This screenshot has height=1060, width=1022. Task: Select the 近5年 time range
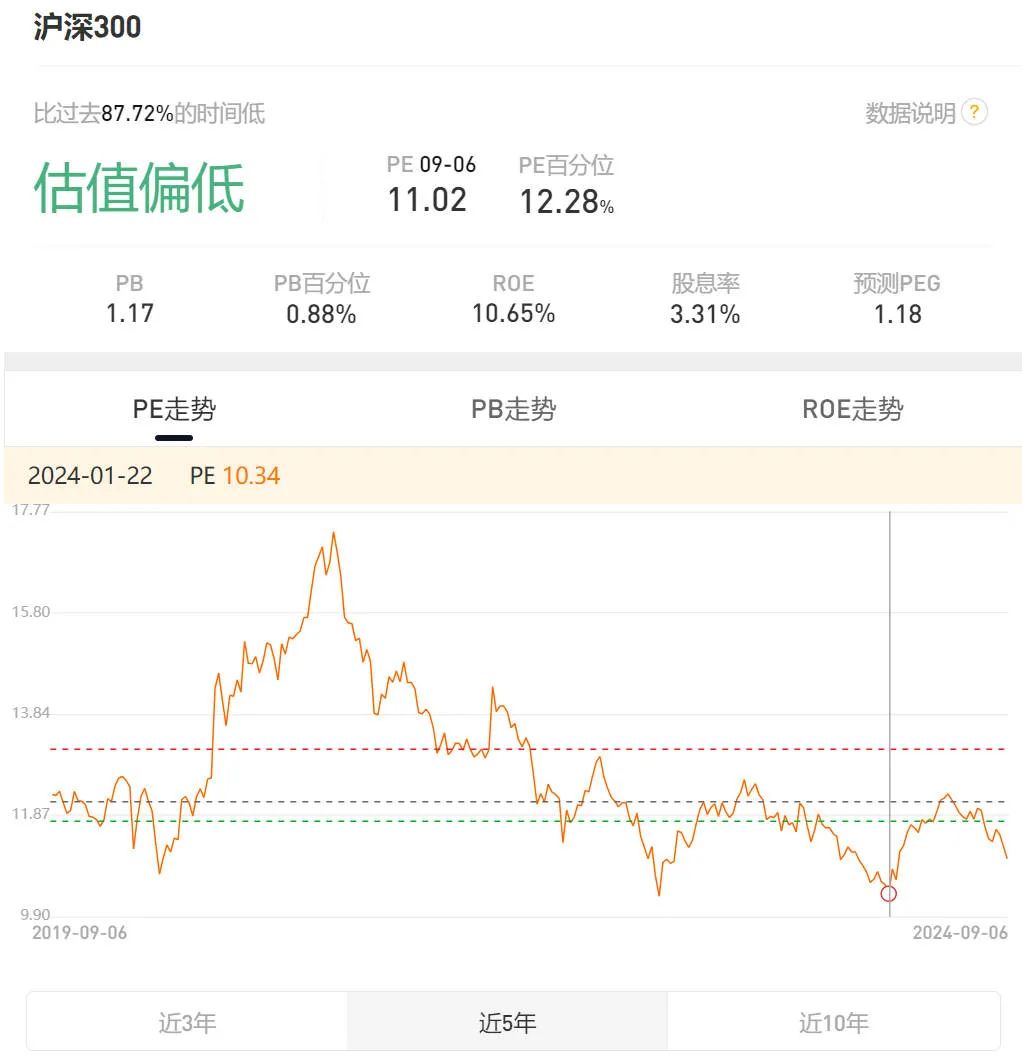tap(507, 1022)
